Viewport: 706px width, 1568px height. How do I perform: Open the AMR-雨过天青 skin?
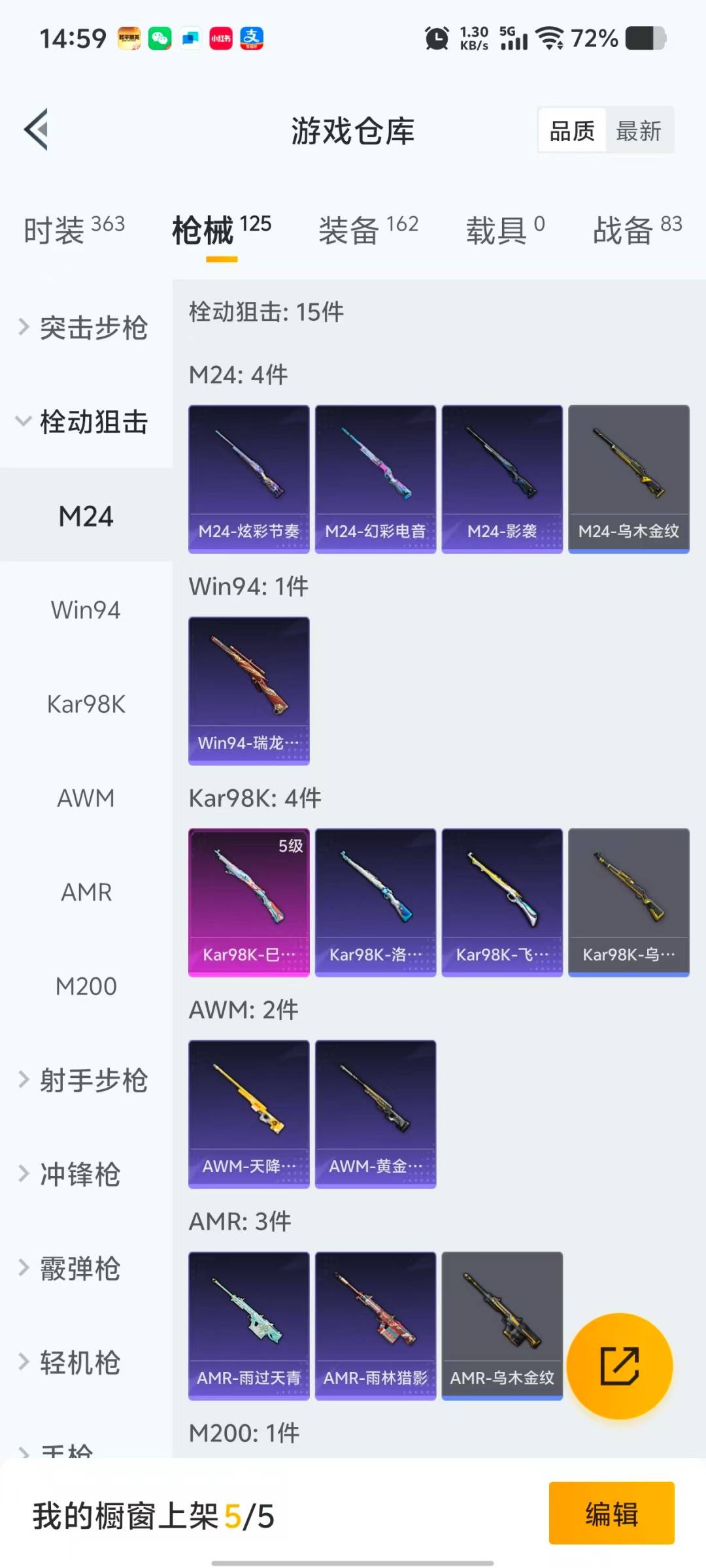249,1326
